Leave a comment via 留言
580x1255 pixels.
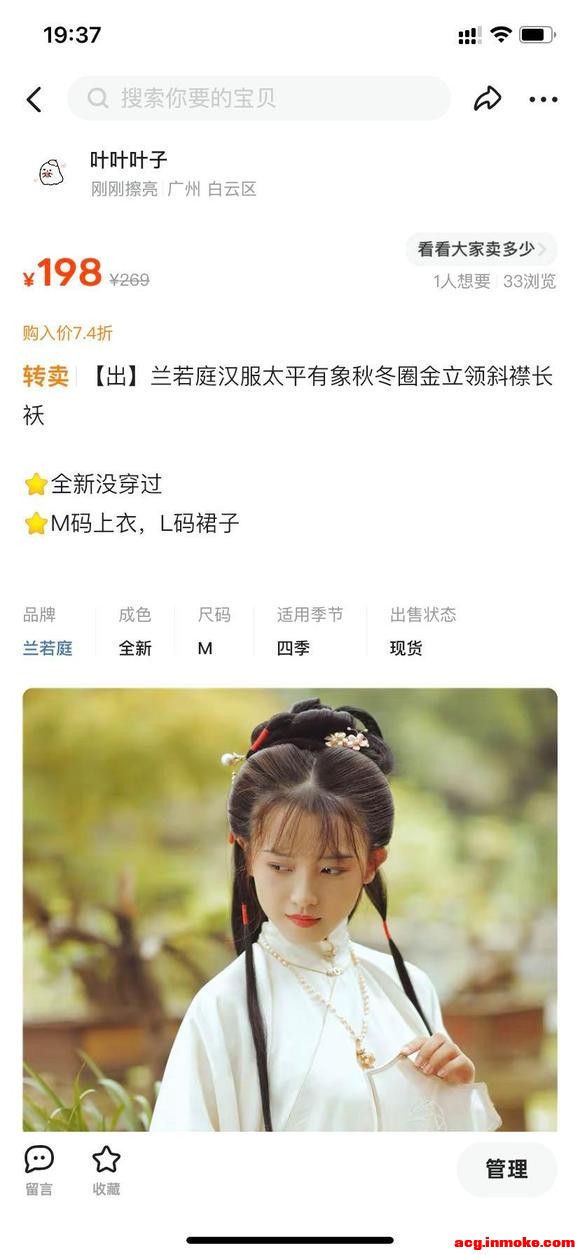pos(39,1170)
